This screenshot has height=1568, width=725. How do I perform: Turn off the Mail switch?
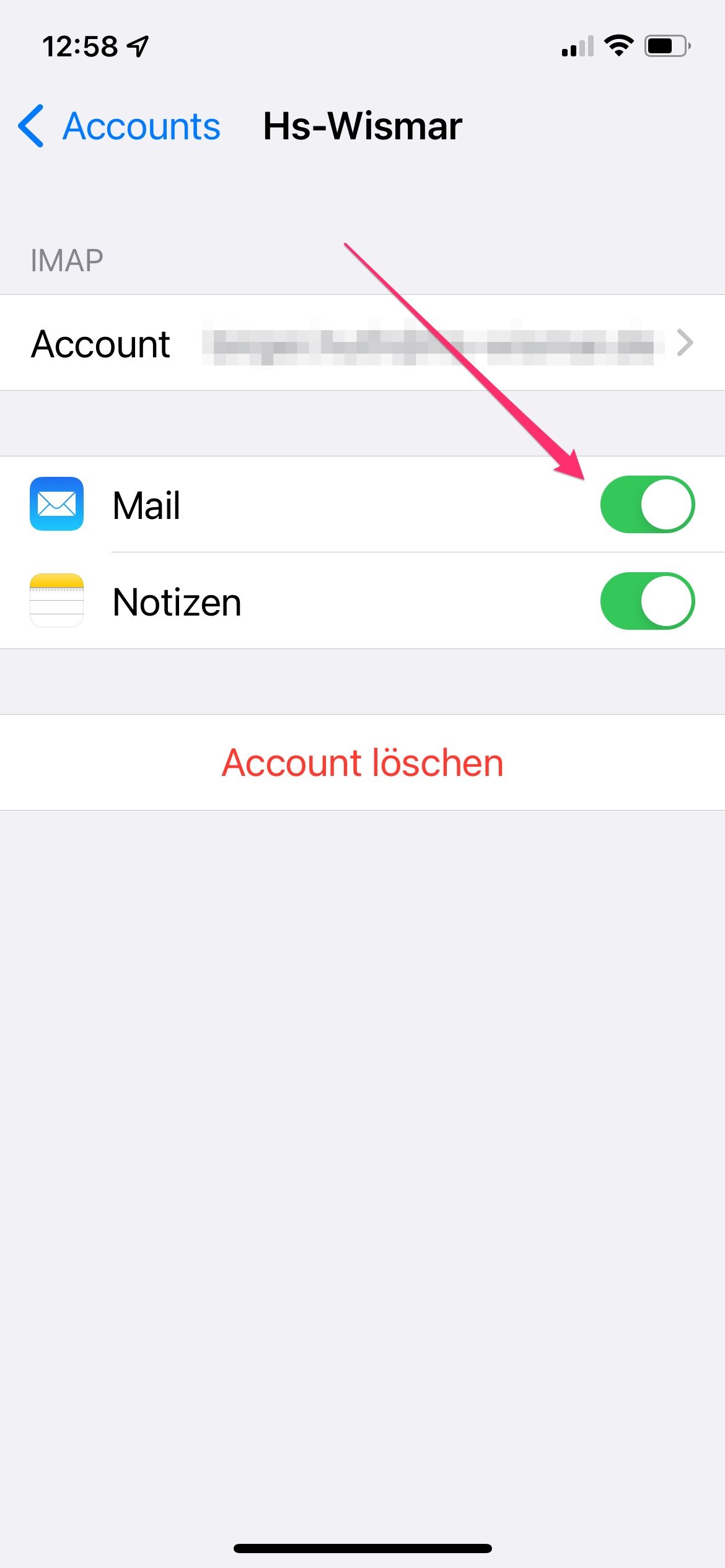(x=648, y=504)
